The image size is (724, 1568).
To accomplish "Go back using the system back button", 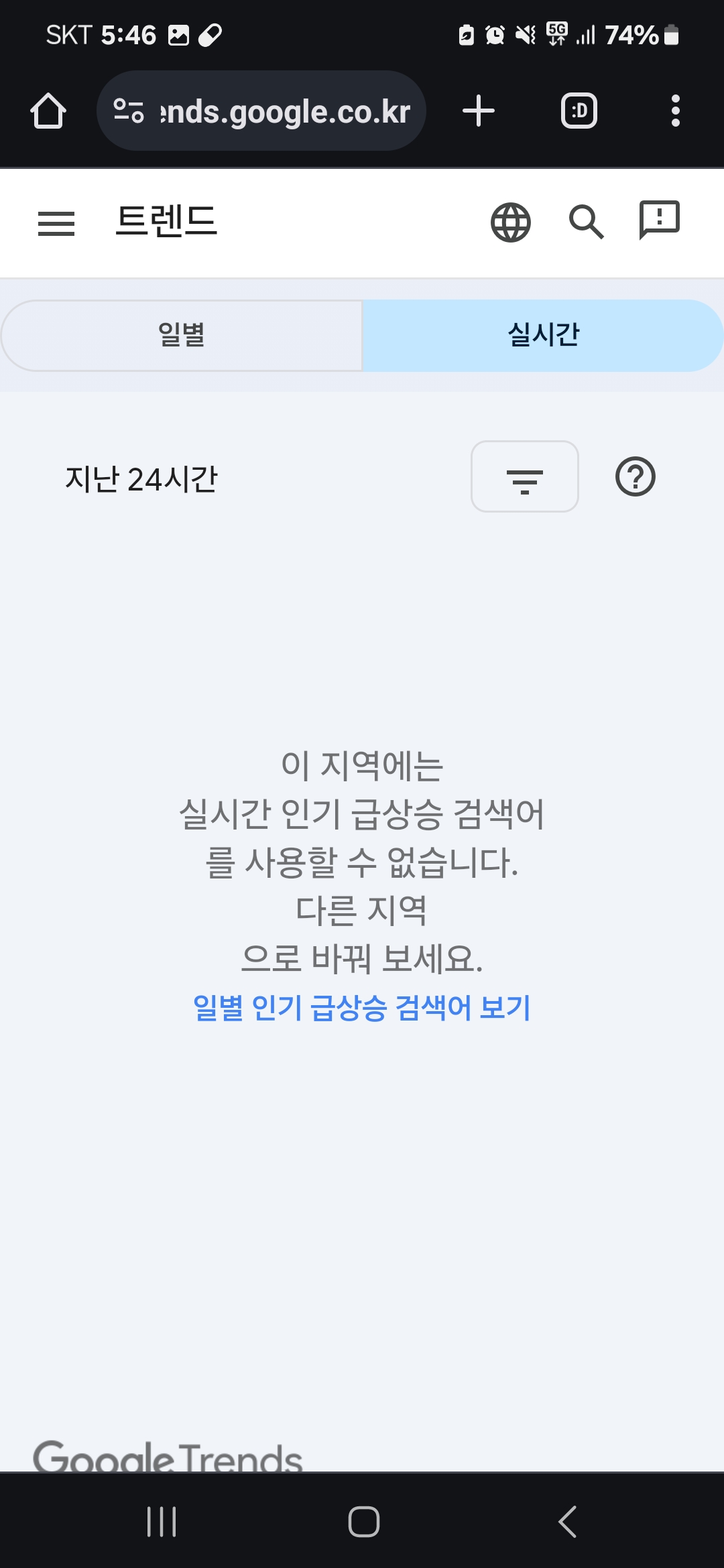I will pyautogui.click(x=567, y=1521).
